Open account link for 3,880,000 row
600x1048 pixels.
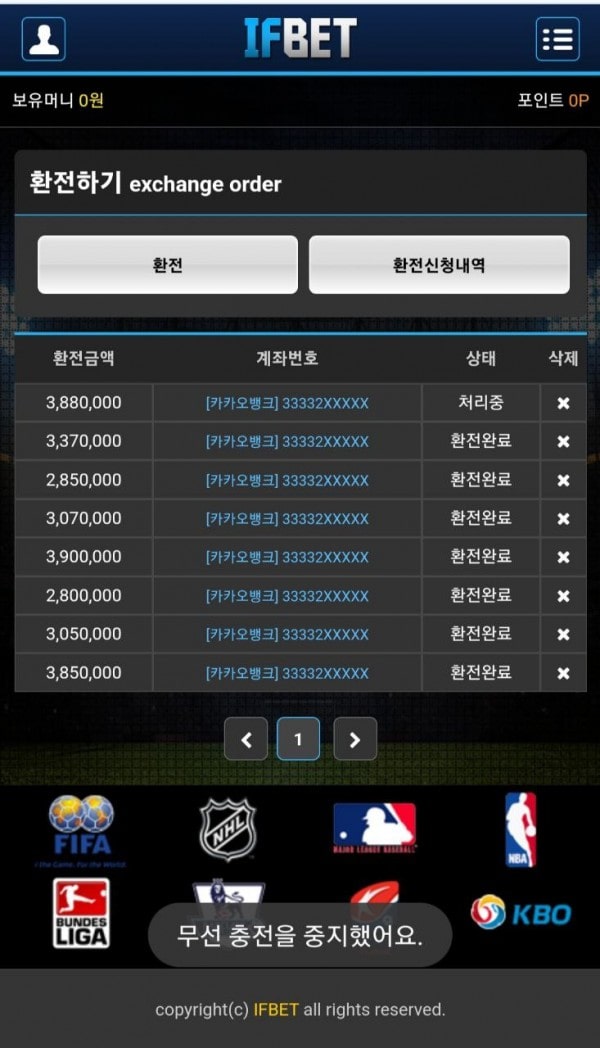click(287, 403)
